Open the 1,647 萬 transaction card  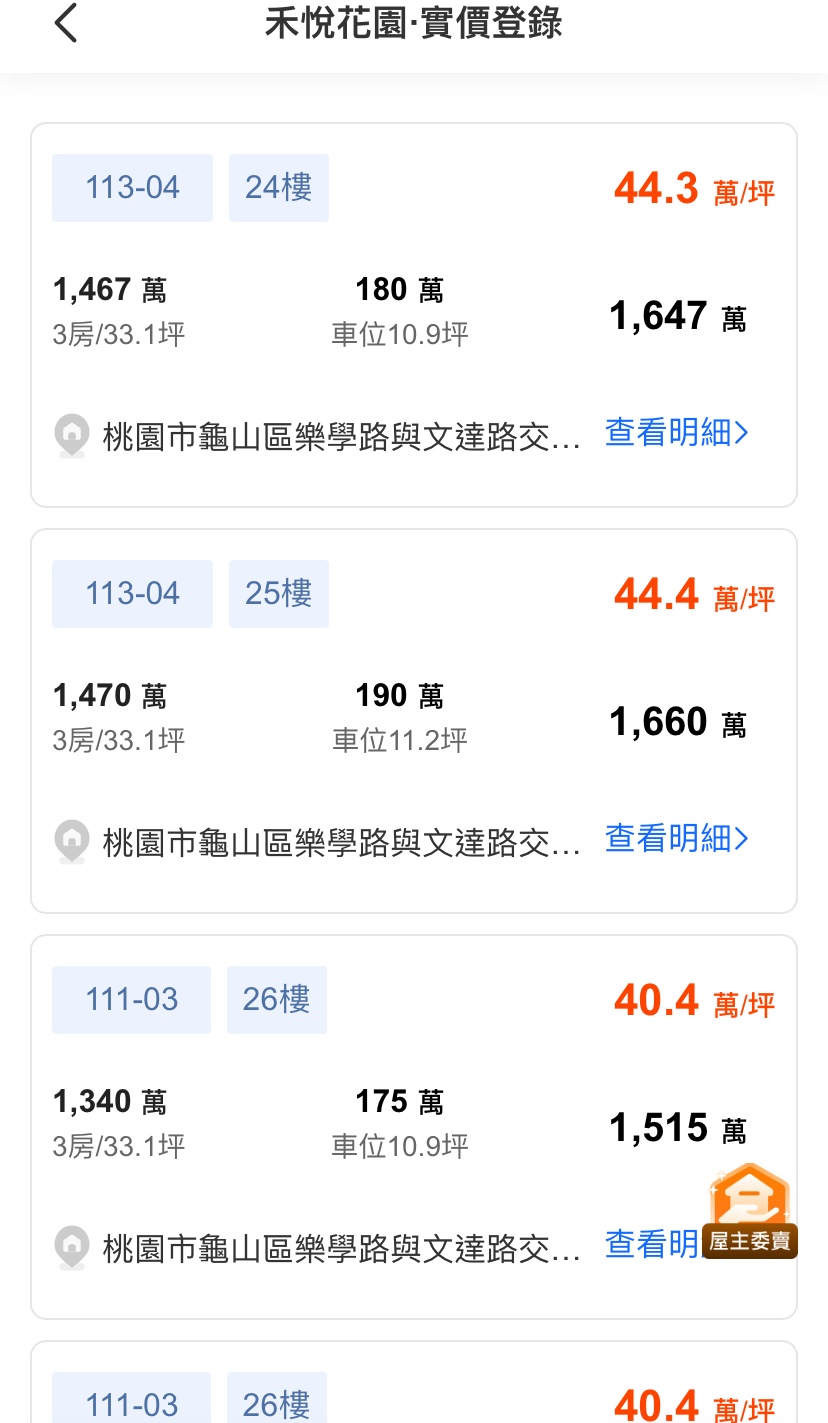click(x=414, y=316)
